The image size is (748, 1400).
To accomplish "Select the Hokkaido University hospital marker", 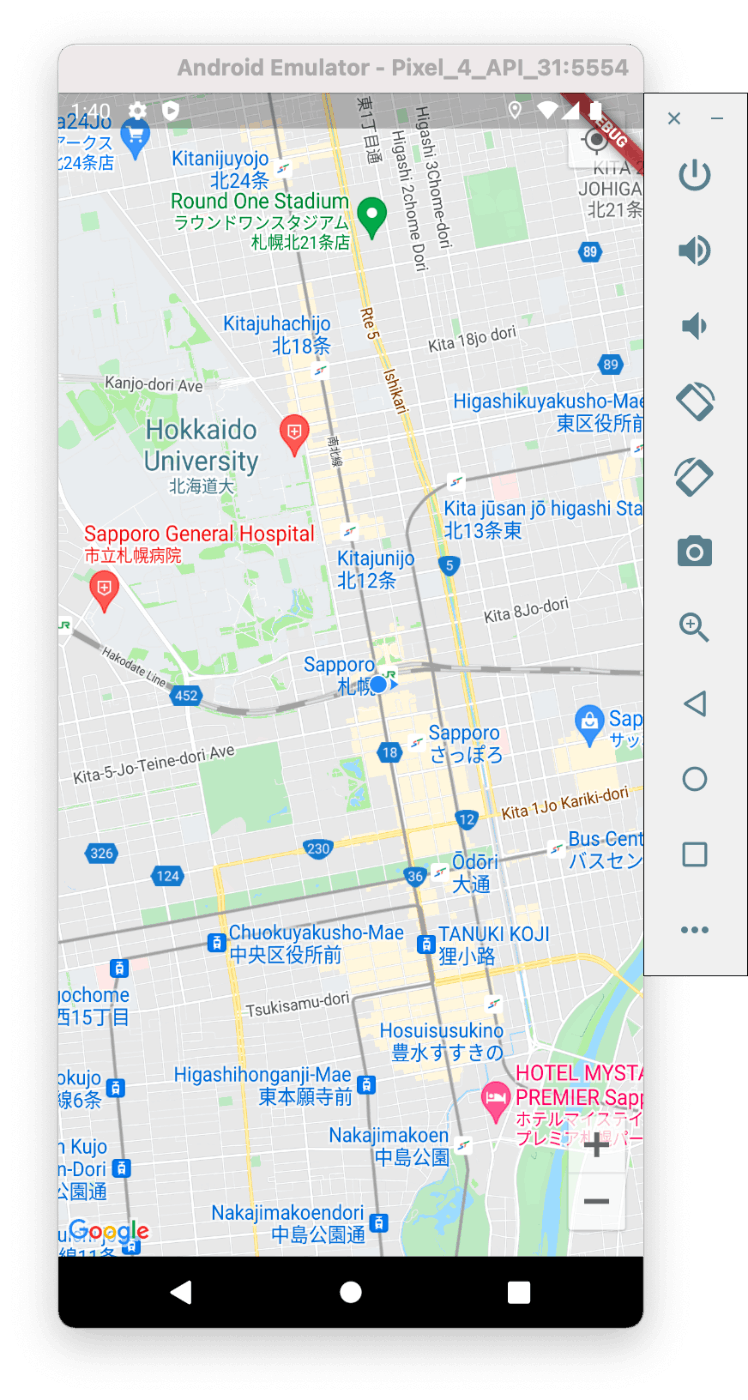I will (294, 434).
